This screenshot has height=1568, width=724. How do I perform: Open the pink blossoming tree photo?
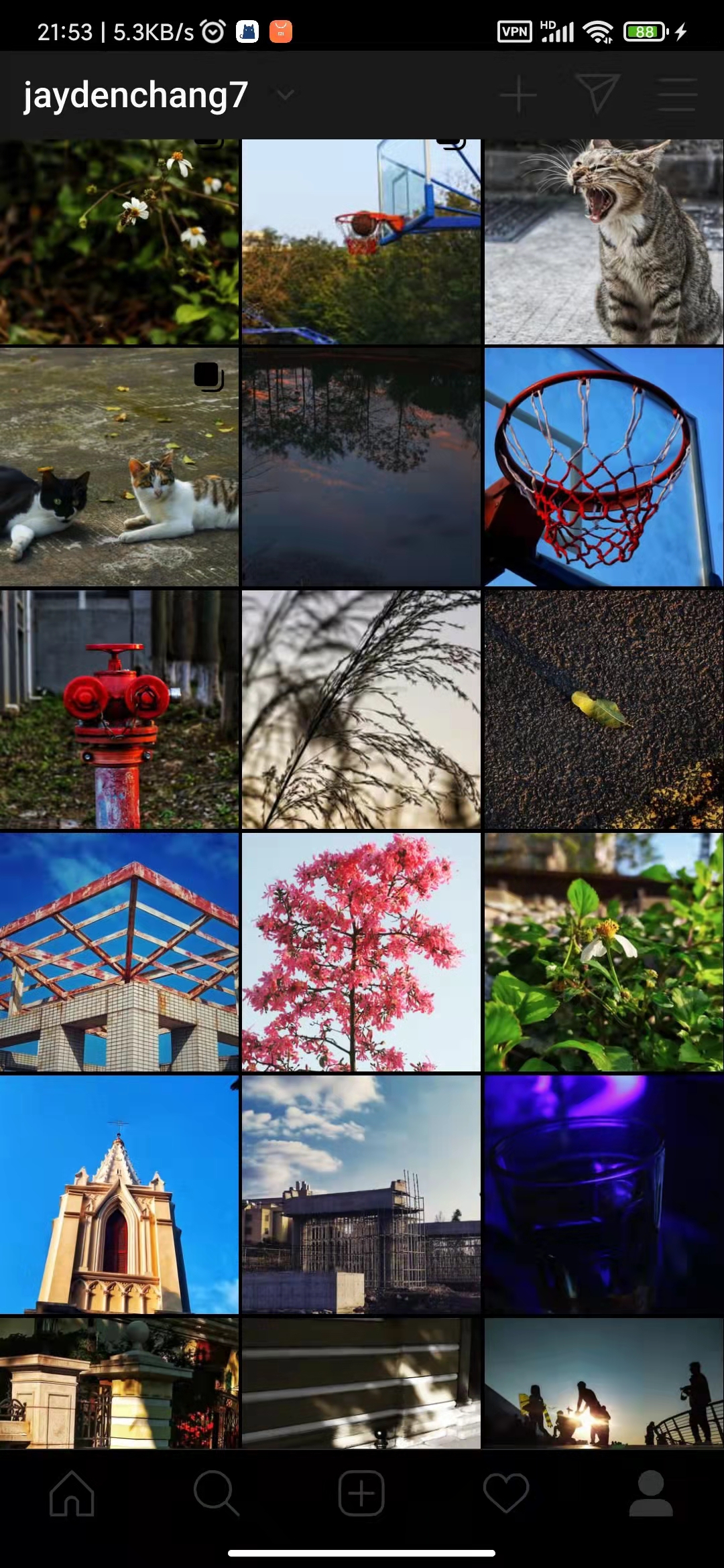tap(361, 952)
